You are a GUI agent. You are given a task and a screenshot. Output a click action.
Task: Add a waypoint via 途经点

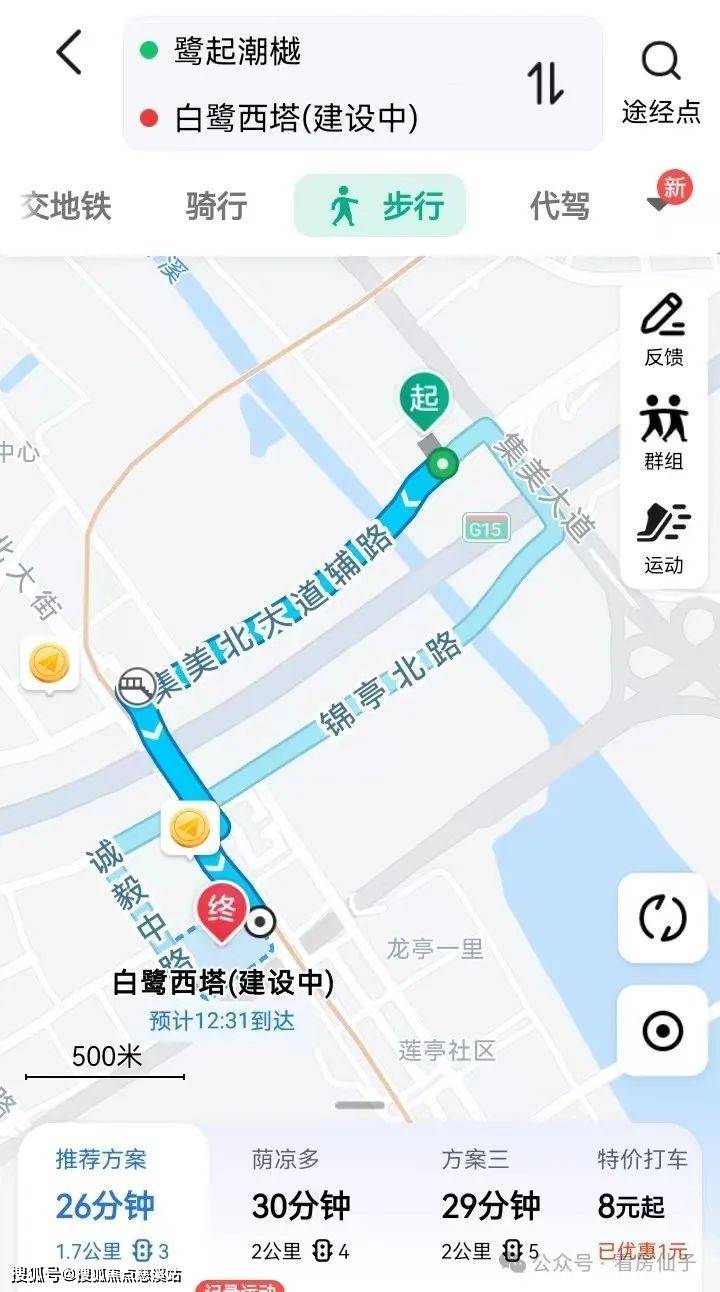click(x=661, y=82)
